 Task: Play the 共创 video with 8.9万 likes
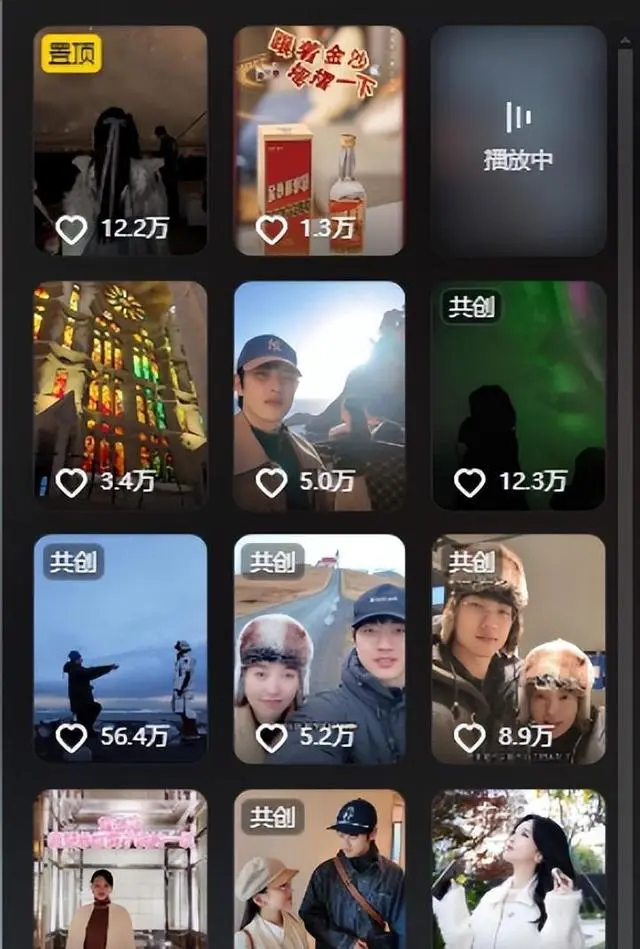tap(518, 648)
